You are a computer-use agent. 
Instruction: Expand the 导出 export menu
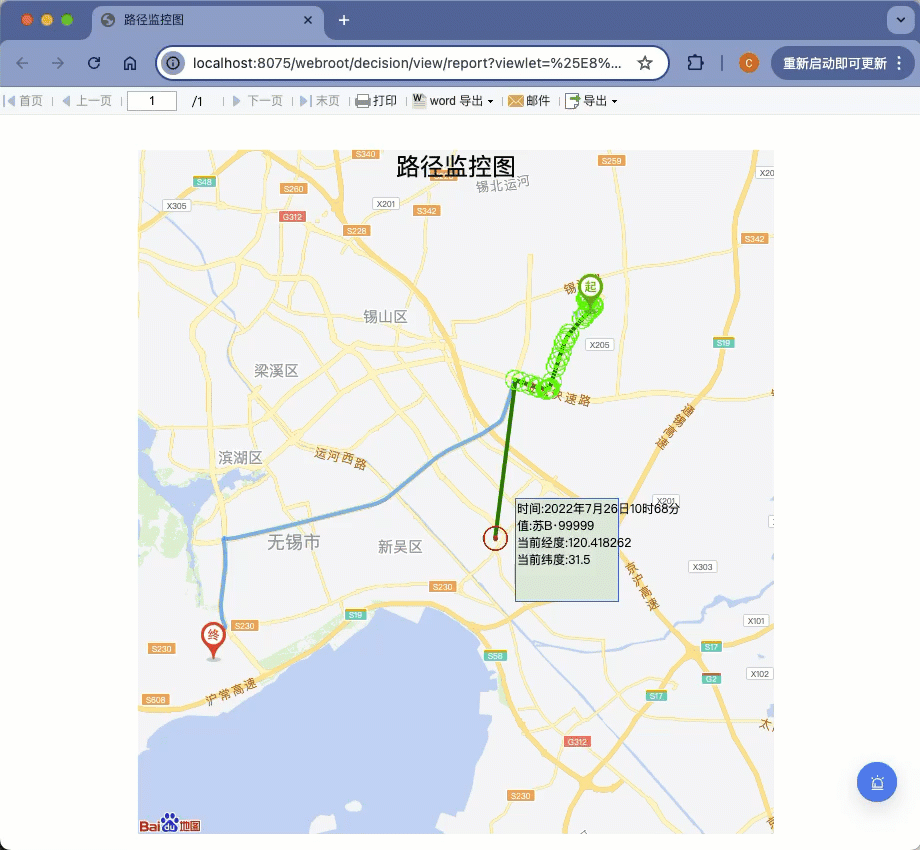point(592,101)
